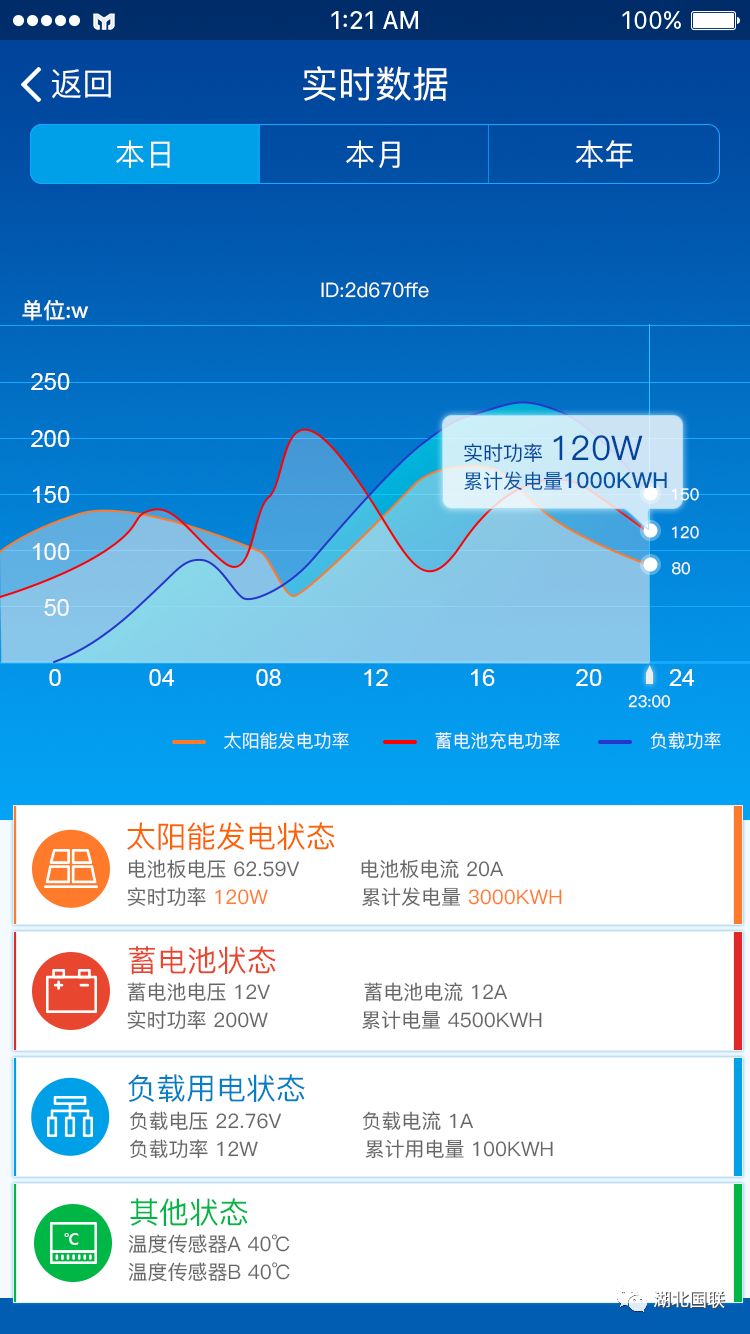
Task: Select the 本日 tab
Action: [145, 155]
